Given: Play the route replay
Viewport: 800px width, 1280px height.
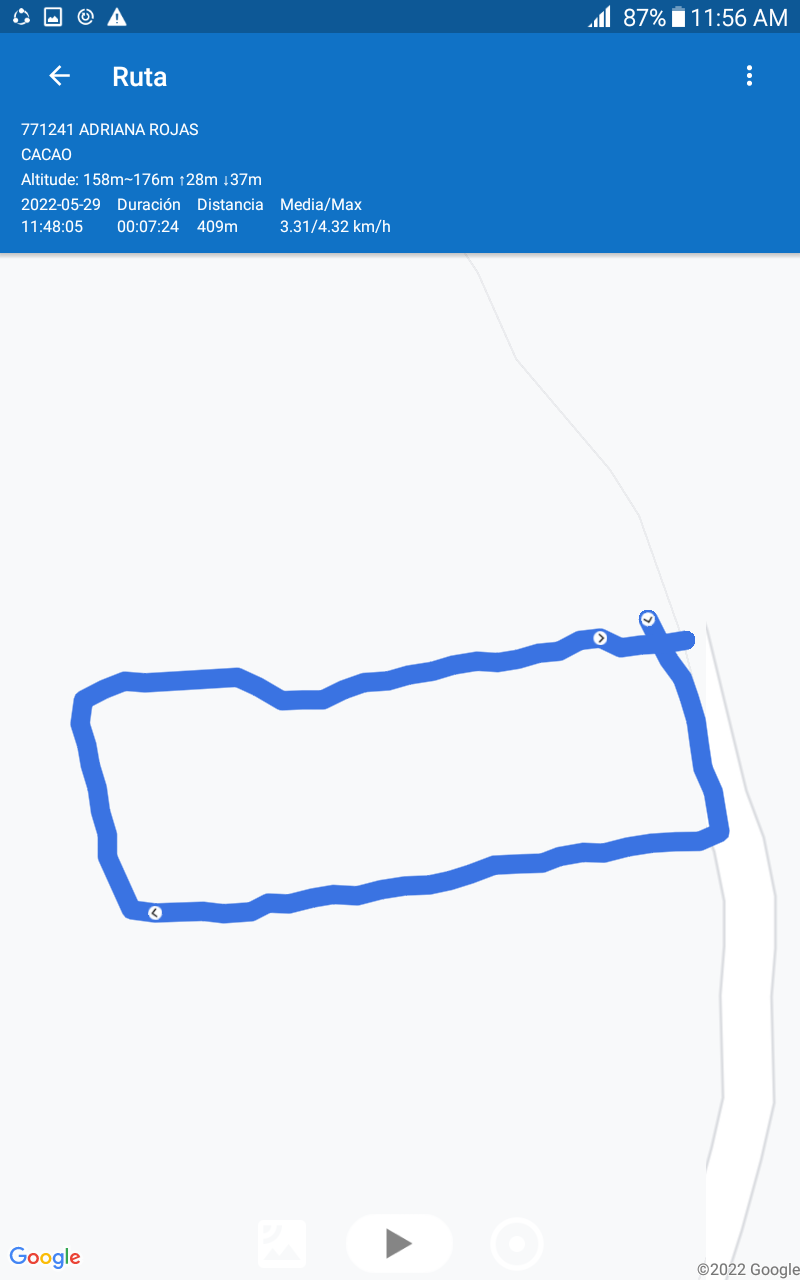Looking at the screenshot, I should pyautogui.click(x=399, y=1243).
